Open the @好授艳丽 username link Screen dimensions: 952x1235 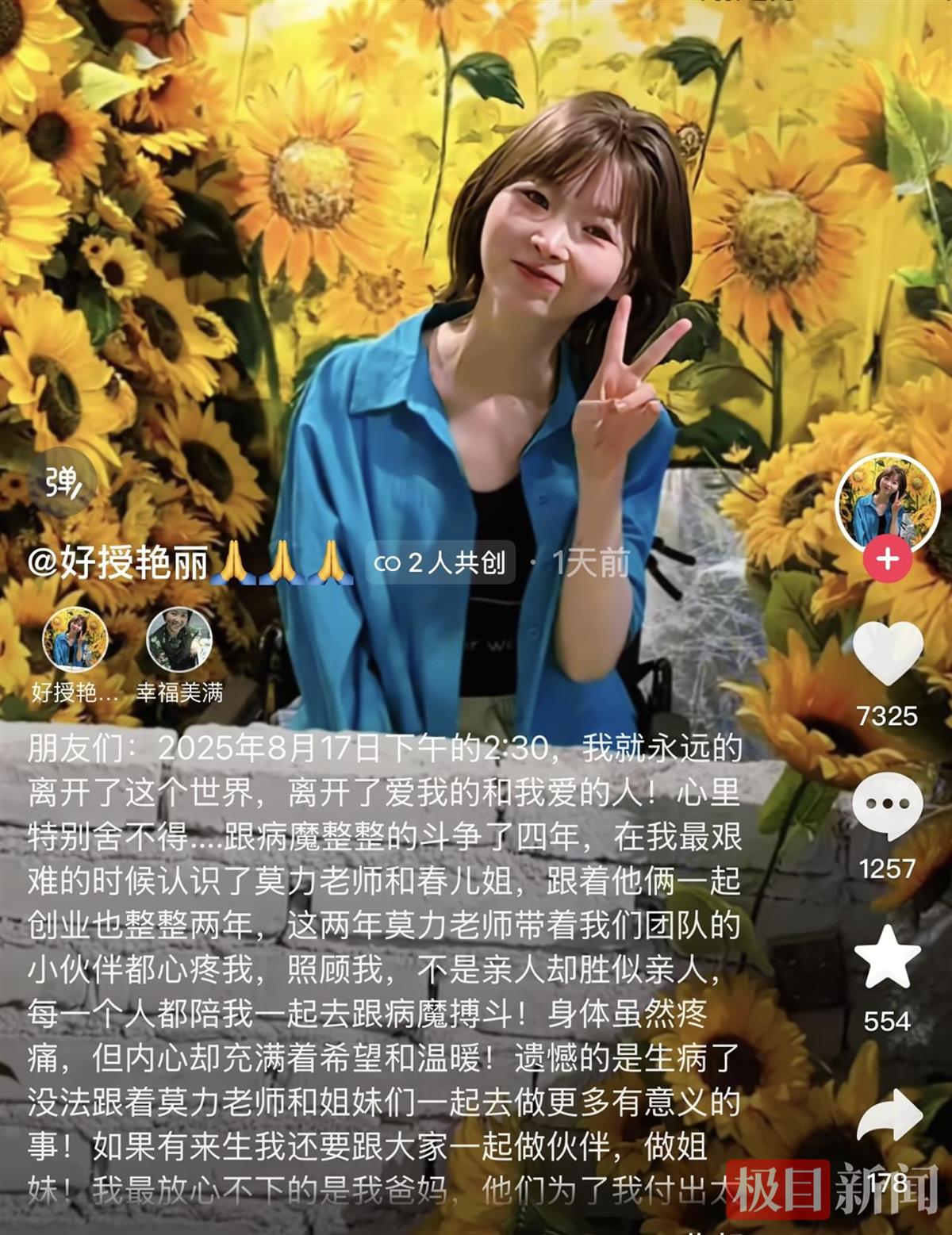point(119,563)
